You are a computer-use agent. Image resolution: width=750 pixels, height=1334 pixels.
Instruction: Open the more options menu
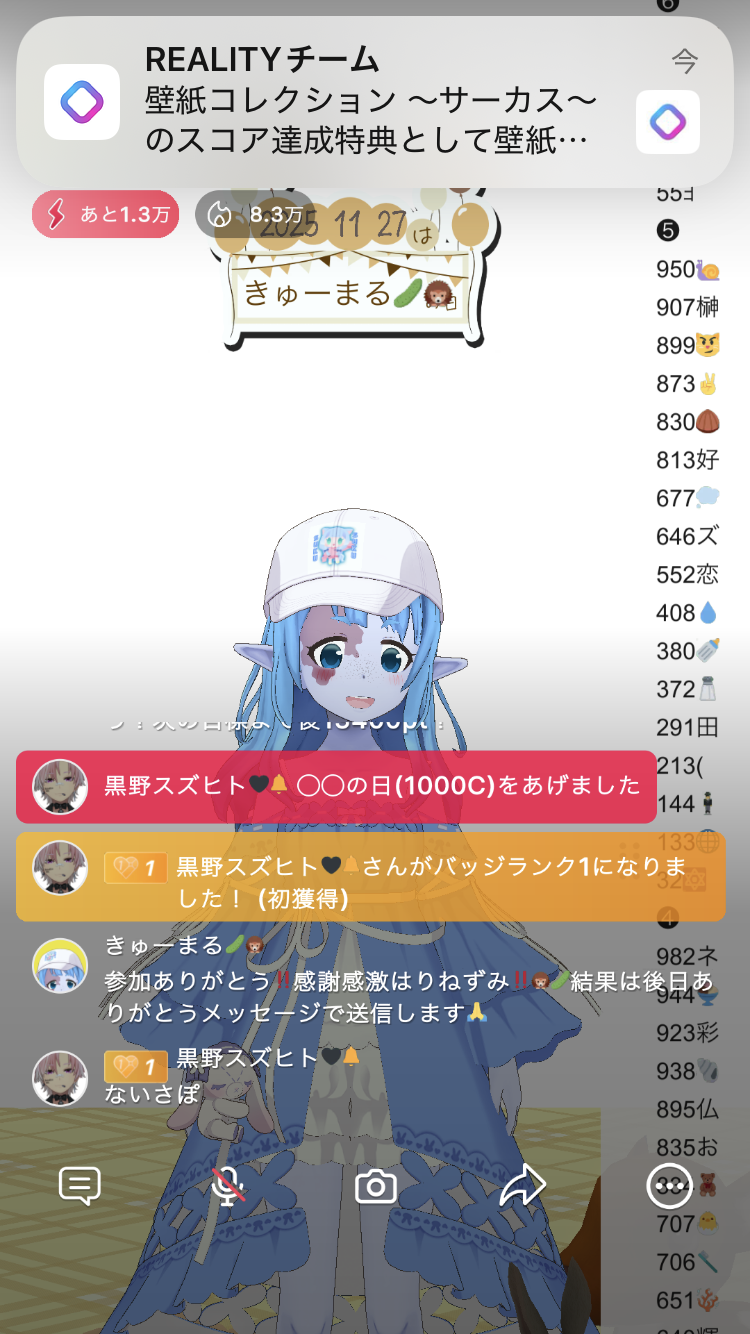[669, 1187]
